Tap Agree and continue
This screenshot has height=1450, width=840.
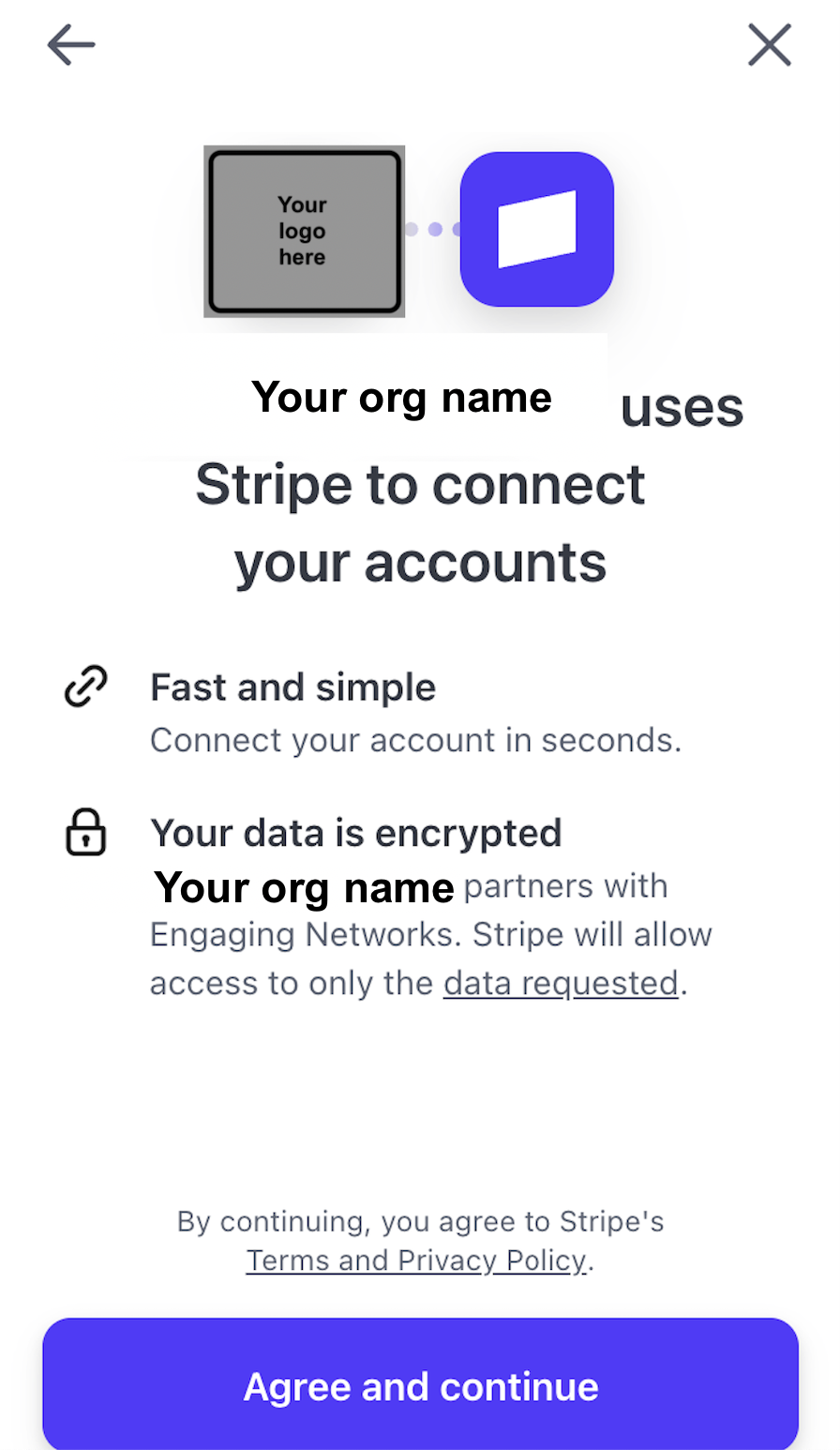click(x=420, y=1386)
